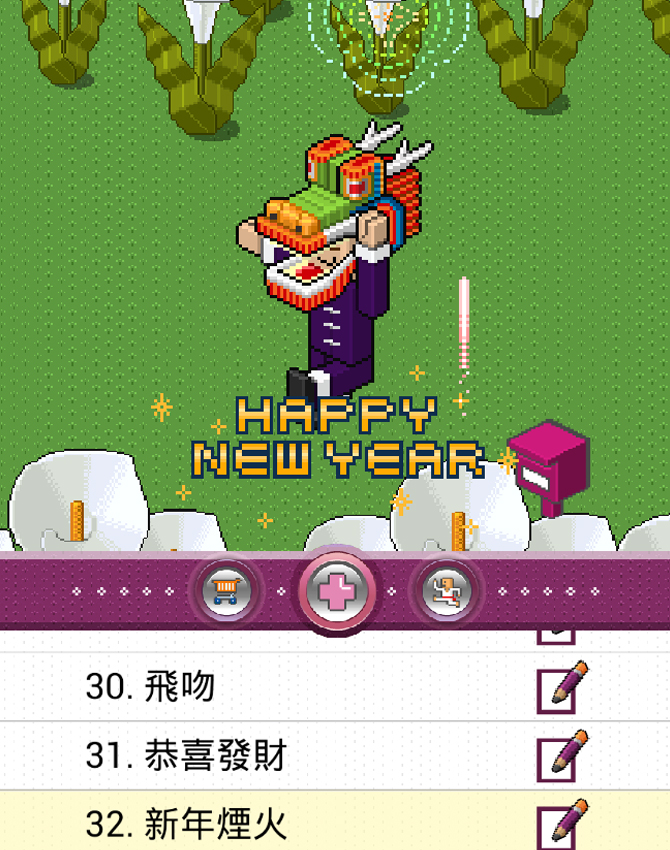This screenshot has width=670, height=850.
Task: Select action 32. 新年煙火
Action: 186,825
